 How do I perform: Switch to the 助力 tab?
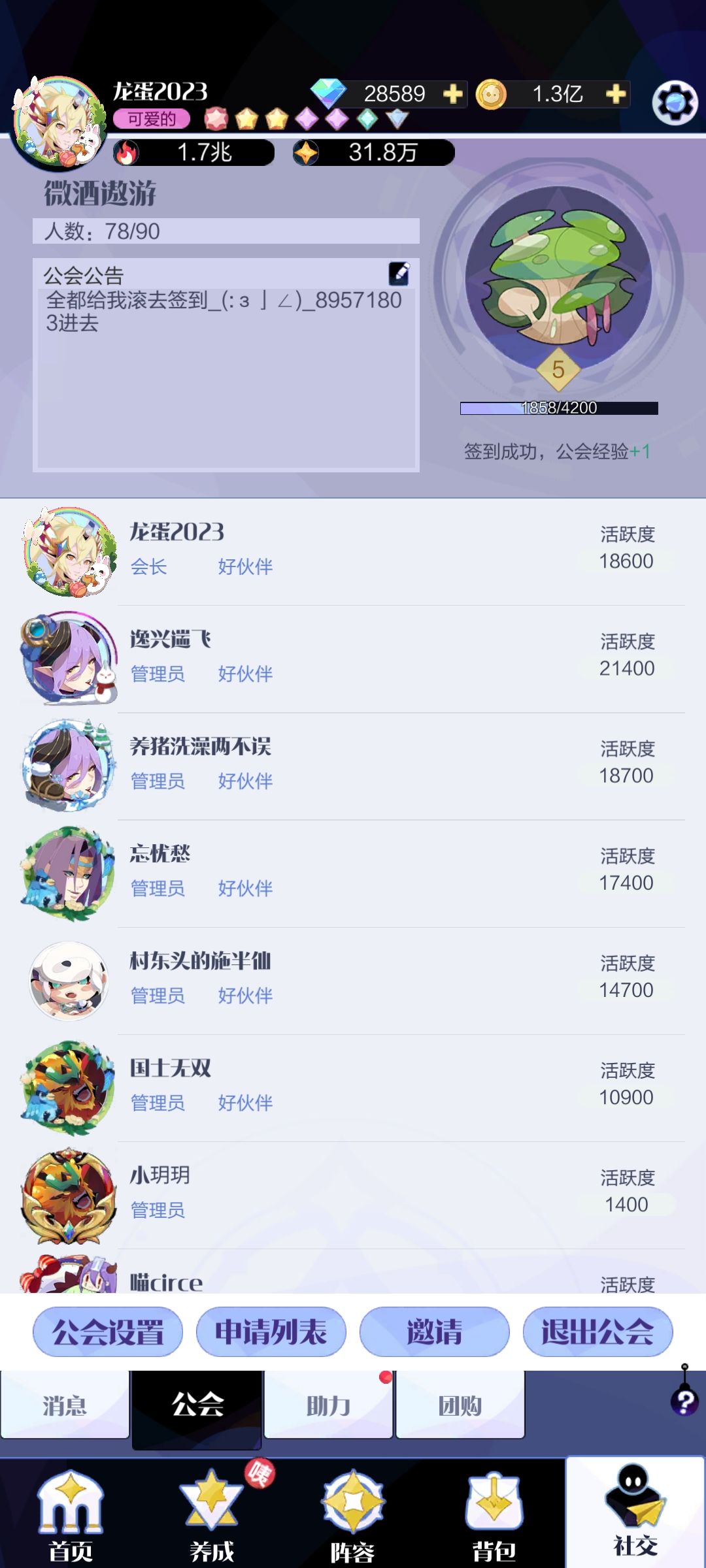click(328, 1405)
